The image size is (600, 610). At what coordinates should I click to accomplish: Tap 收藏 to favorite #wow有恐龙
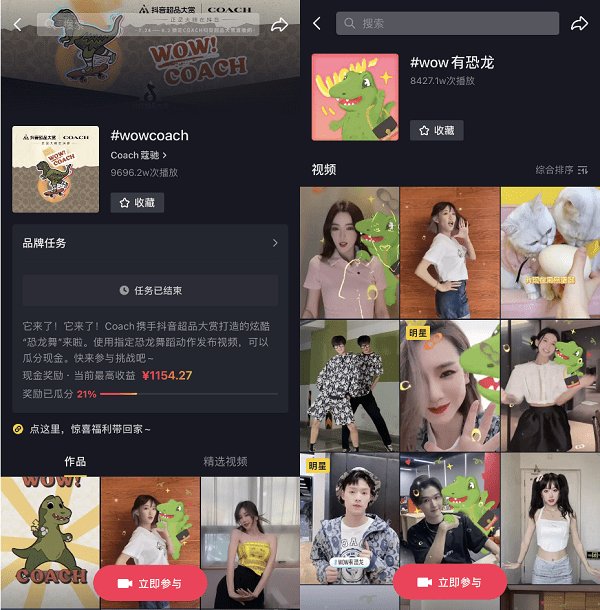[436, 130]
